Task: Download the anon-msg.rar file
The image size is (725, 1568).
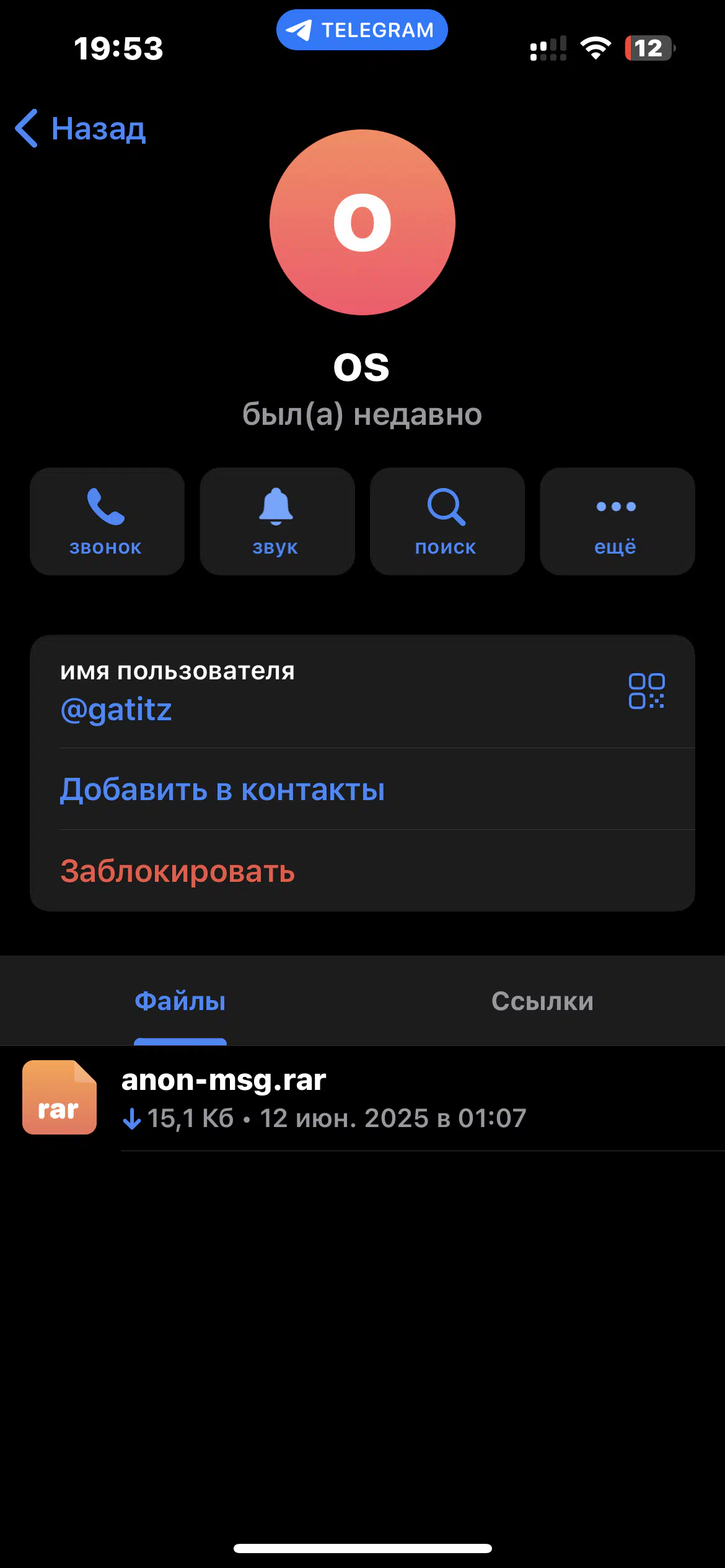Action: point(362,1098)
